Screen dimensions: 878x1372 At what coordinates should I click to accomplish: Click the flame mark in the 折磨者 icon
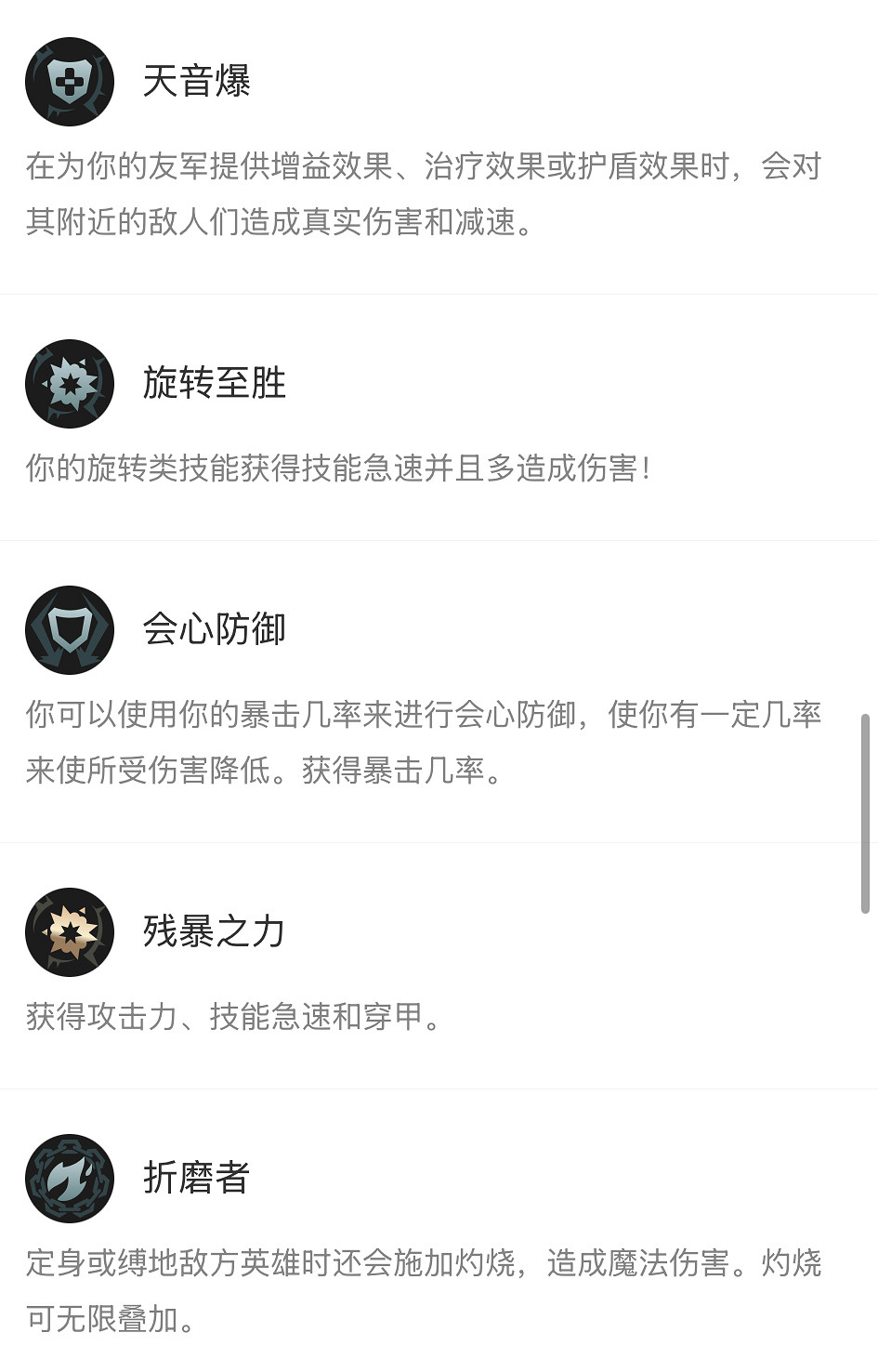click(x=69, y=1178)
